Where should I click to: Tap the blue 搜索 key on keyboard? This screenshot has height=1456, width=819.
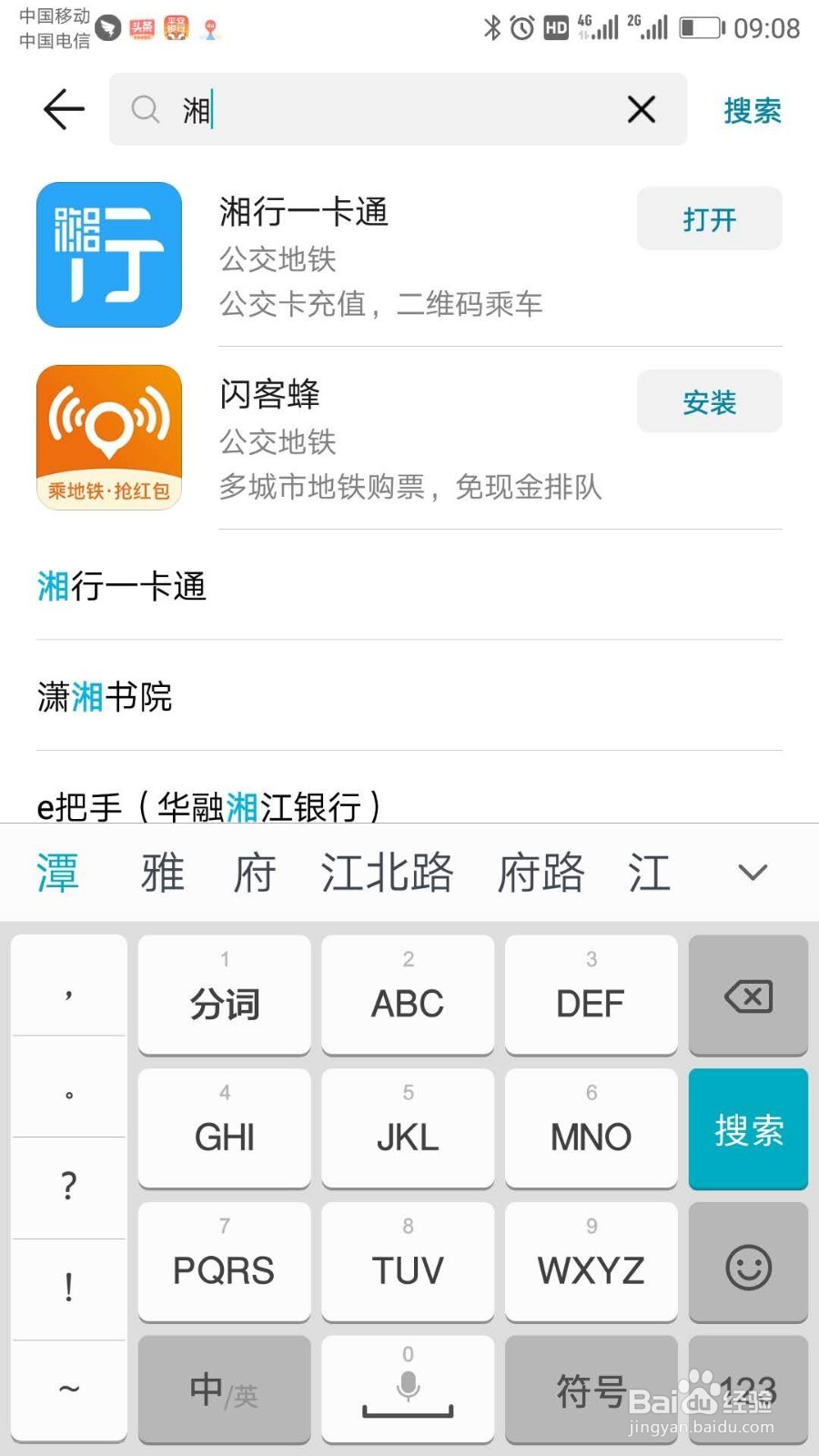point(748,1129)
